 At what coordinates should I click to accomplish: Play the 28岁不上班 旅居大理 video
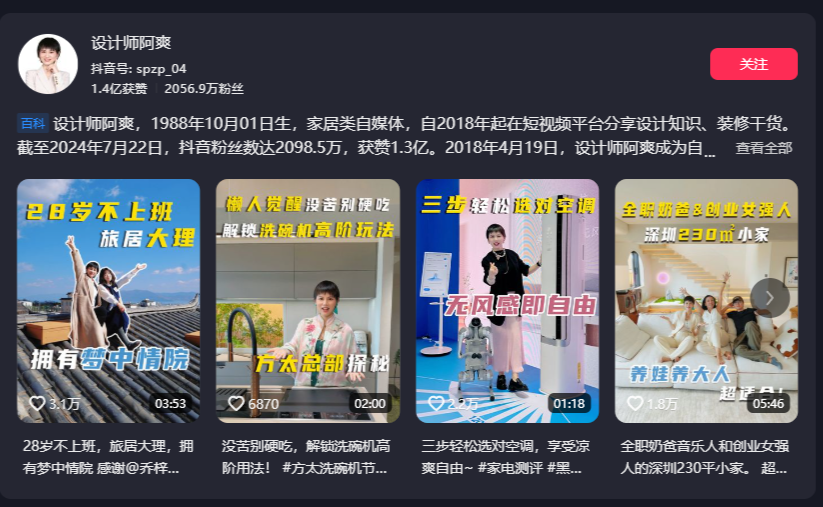click(108, 300)
